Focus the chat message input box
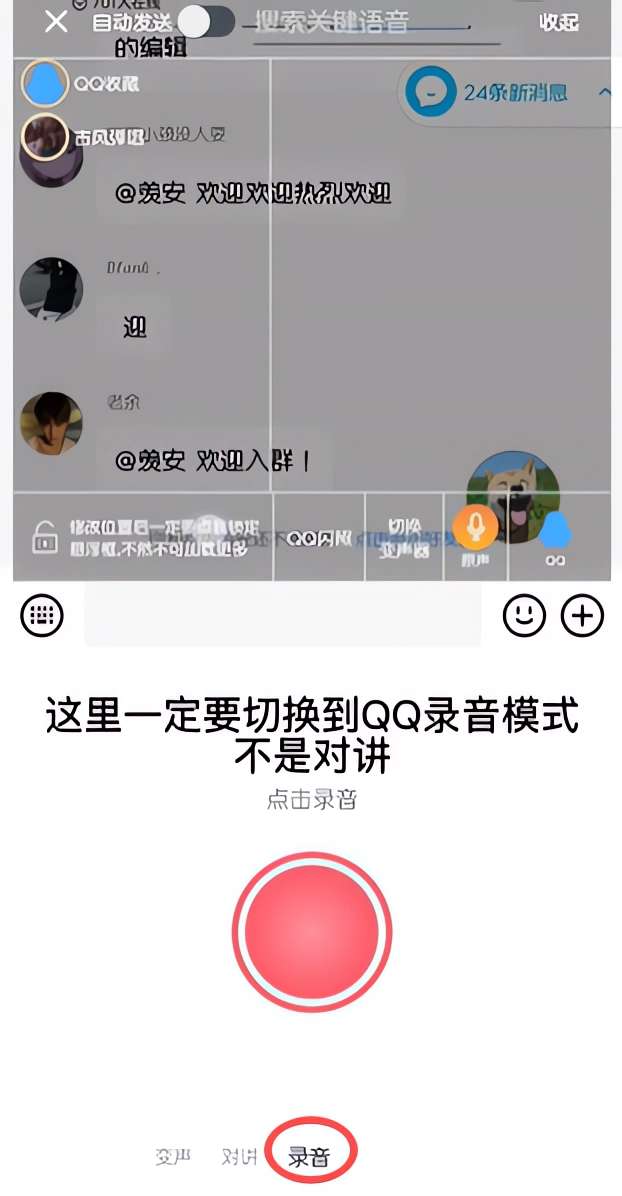 tap(282, 615)
